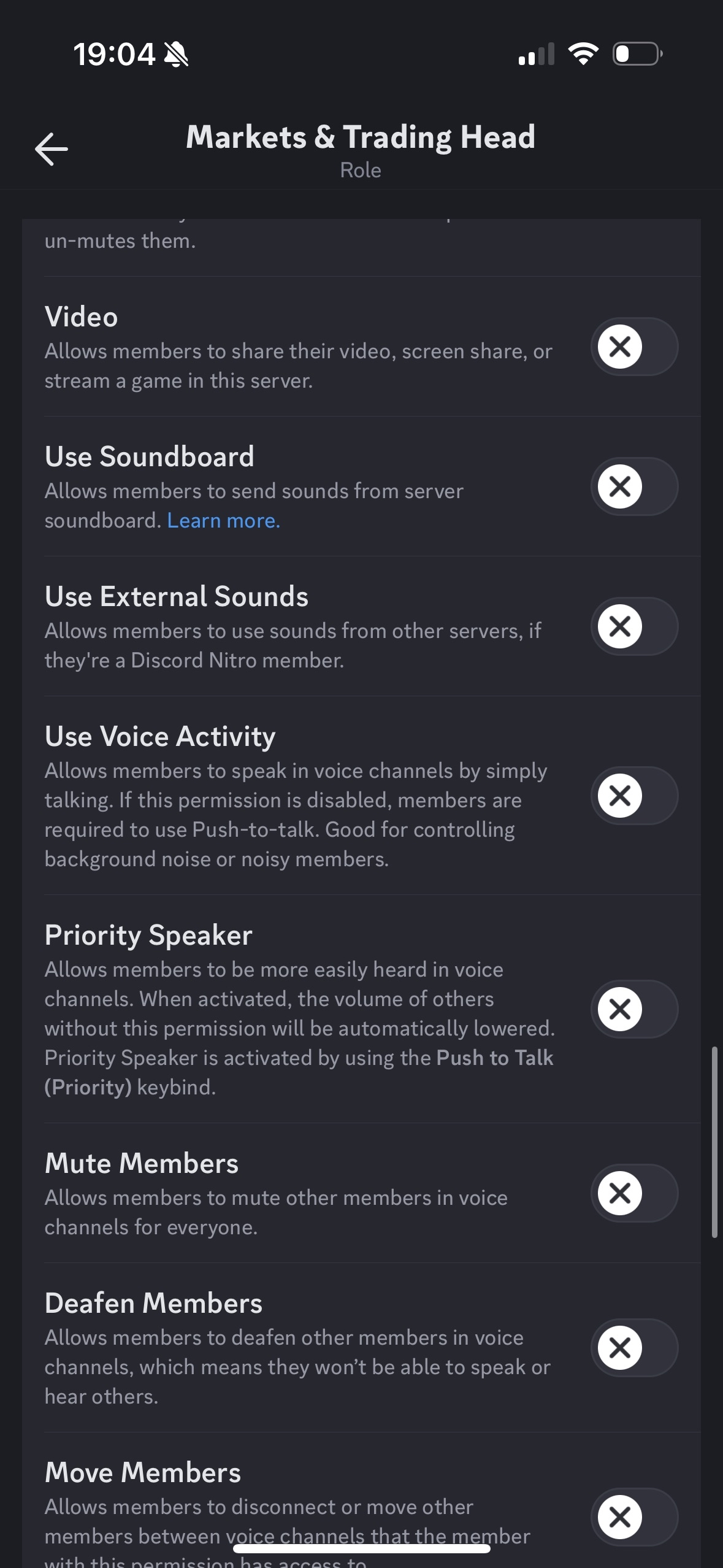Open the soundboard Learn more link
723x1568 pixels.
[x=223, y=521]
